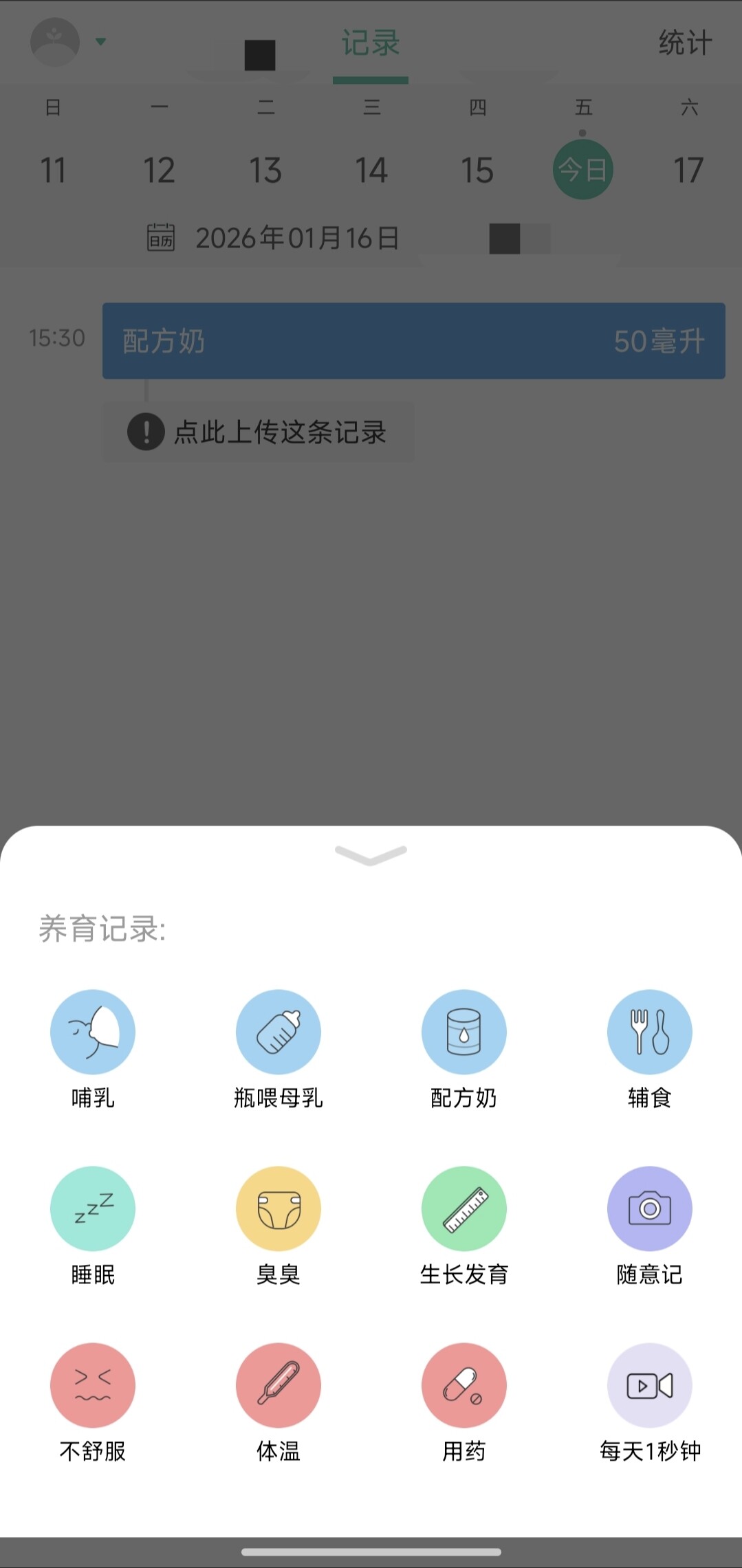Add a 用药 medication record
The height and width of the screenshot is (1568, 742).
464,1385
